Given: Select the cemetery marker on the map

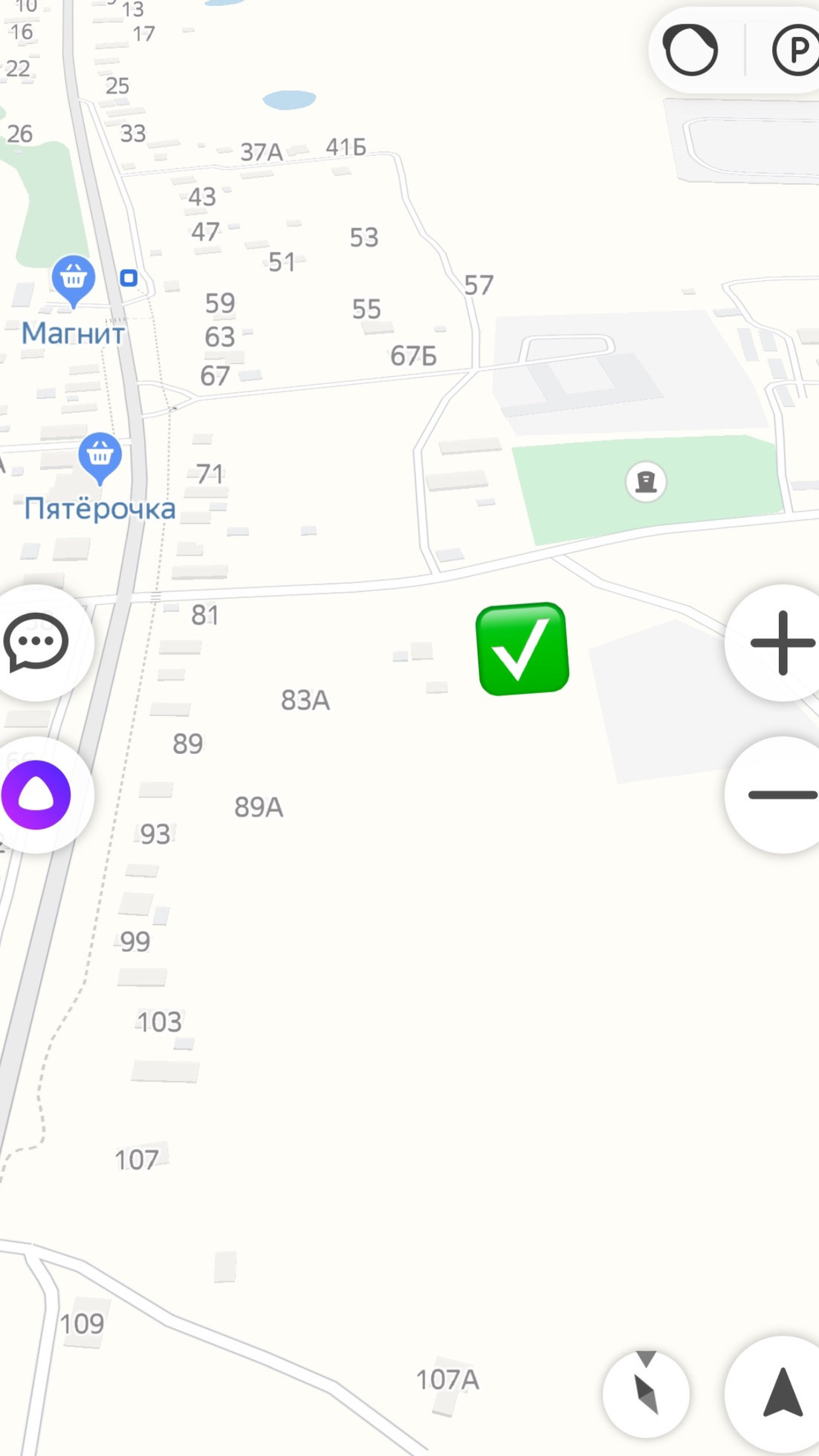Looking at the screenshot, I should click(x=646, y=482).
